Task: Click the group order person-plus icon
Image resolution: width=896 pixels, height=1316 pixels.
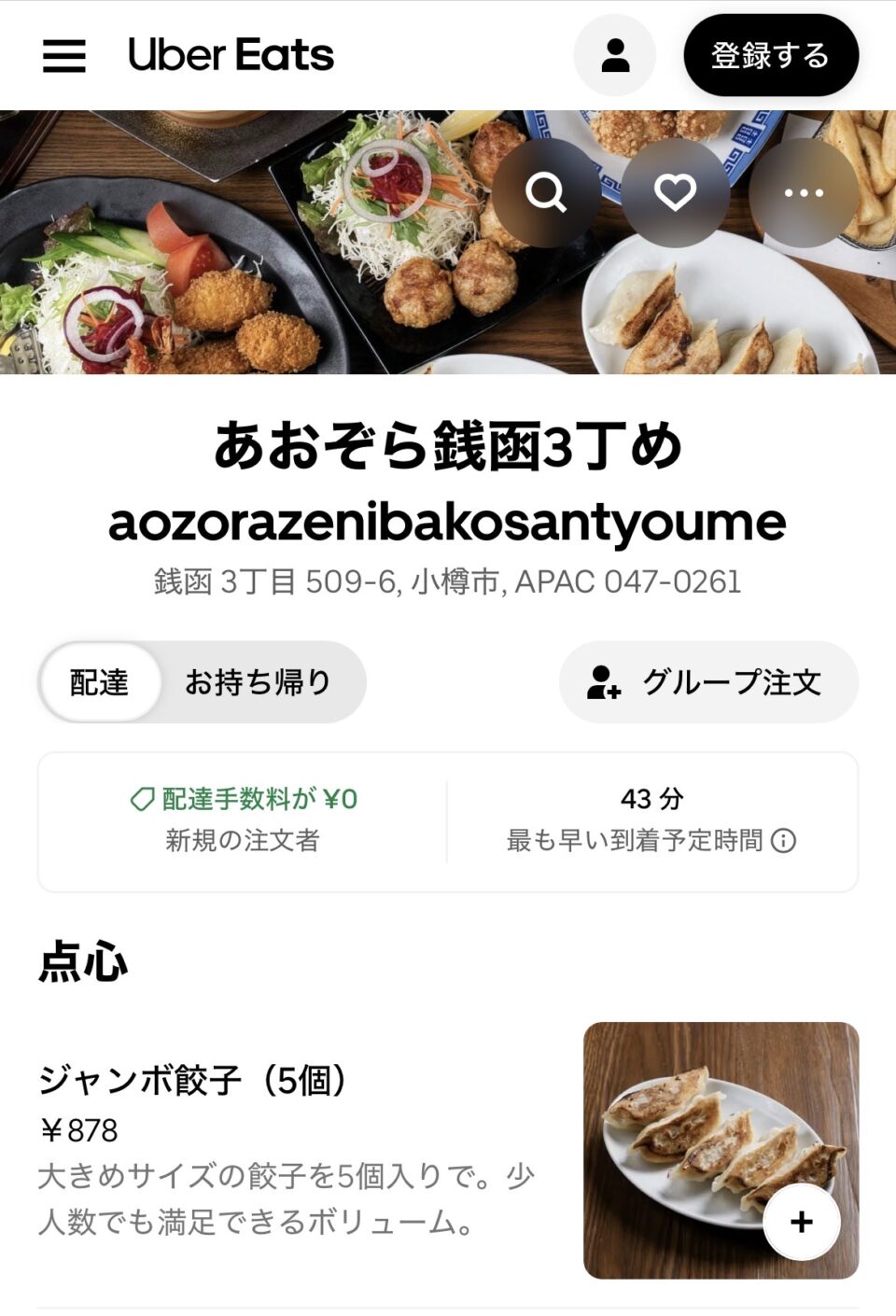Action: tap(602, 682)
